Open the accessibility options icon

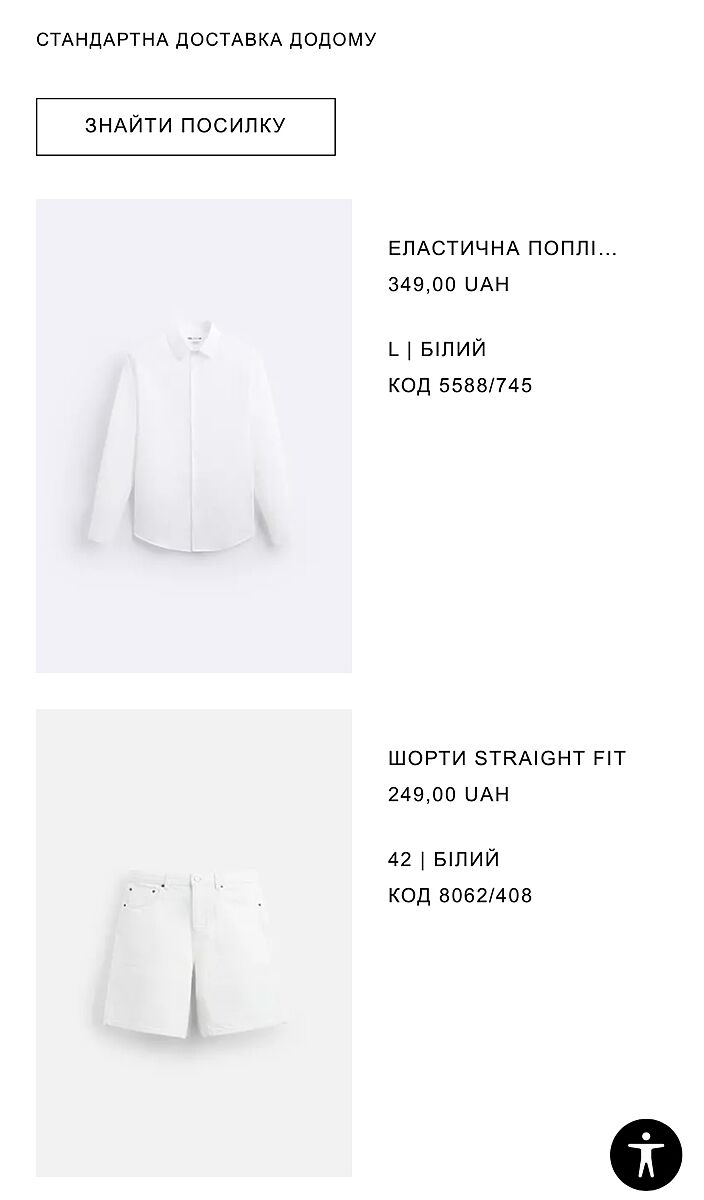coord(646,1155)
